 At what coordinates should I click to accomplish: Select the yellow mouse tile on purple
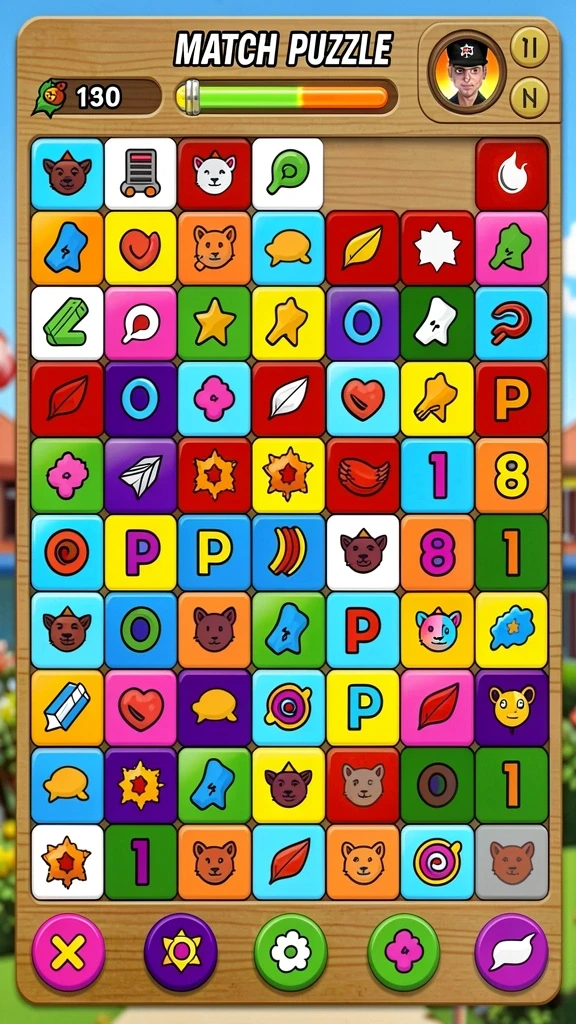[x=511, y=708]
